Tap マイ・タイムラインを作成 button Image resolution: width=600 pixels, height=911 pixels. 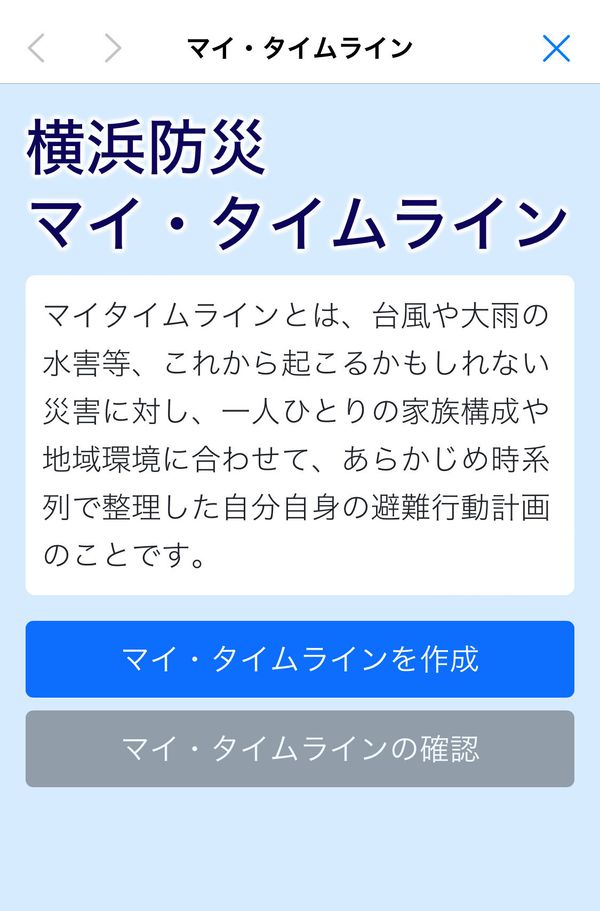(x=300, y=659)
